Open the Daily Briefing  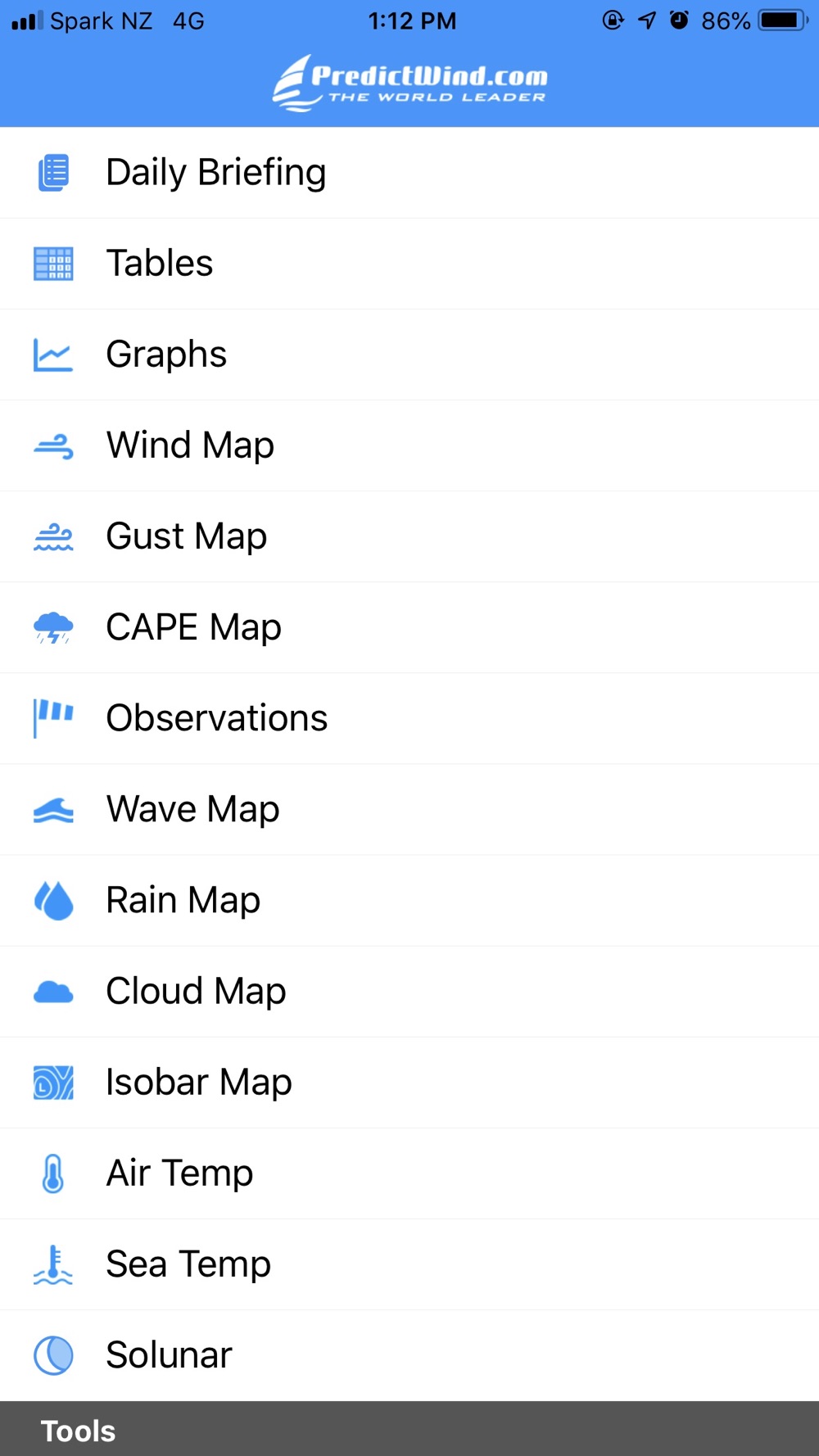coord(409,173)
